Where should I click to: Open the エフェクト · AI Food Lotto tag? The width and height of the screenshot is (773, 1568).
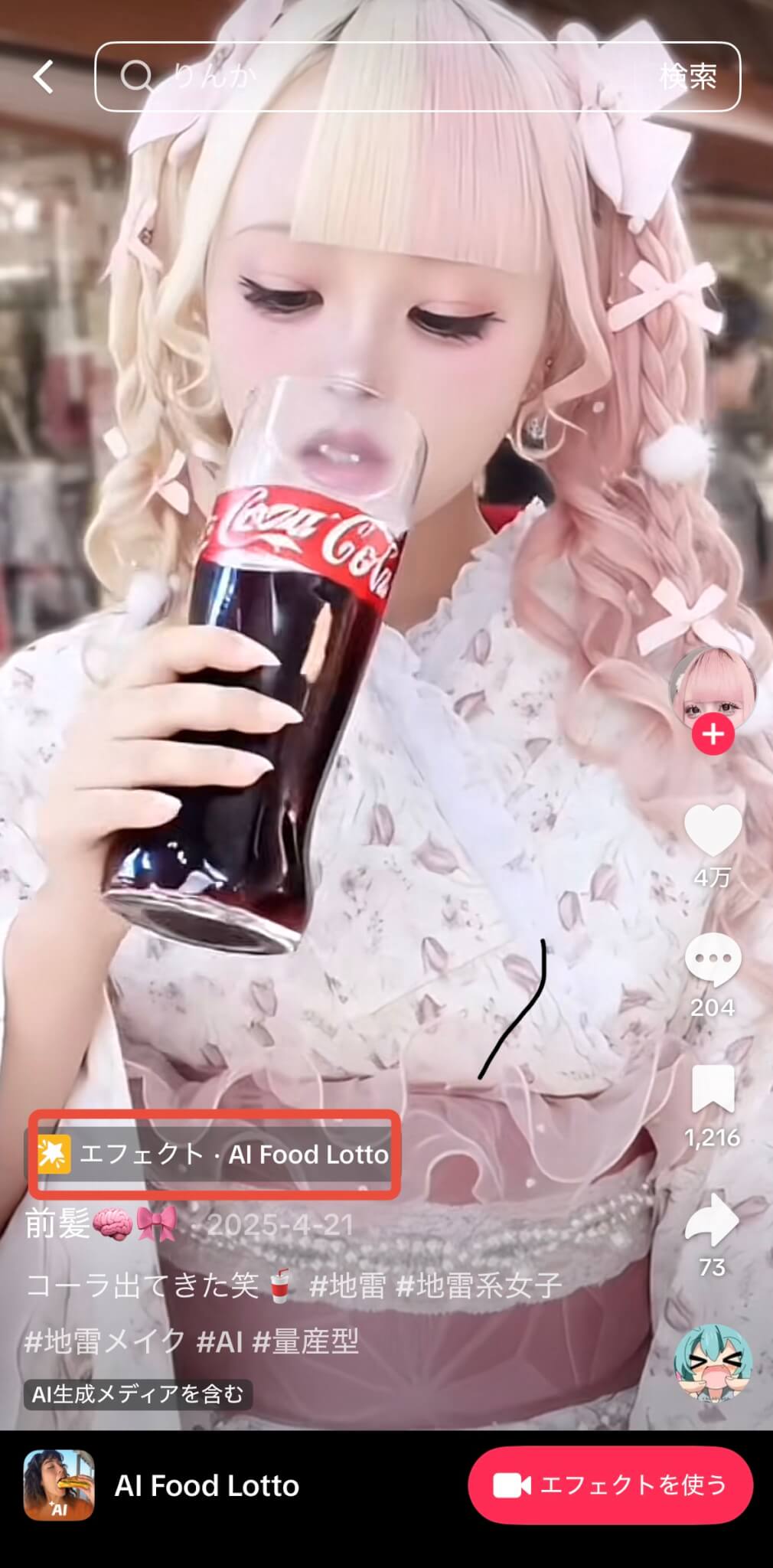coord(214,1154)
